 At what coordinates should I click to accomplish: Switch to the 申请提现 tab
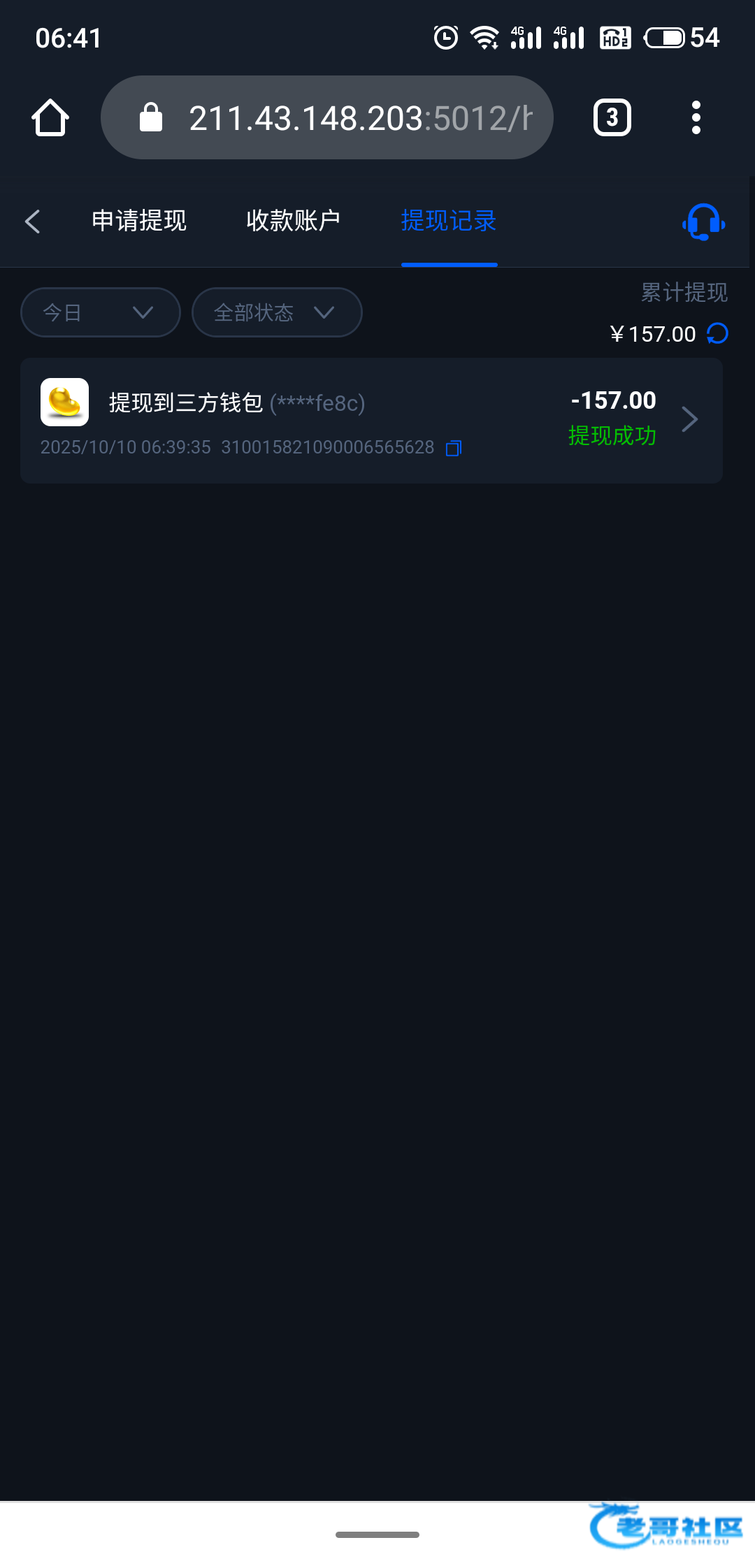[139, 221]
